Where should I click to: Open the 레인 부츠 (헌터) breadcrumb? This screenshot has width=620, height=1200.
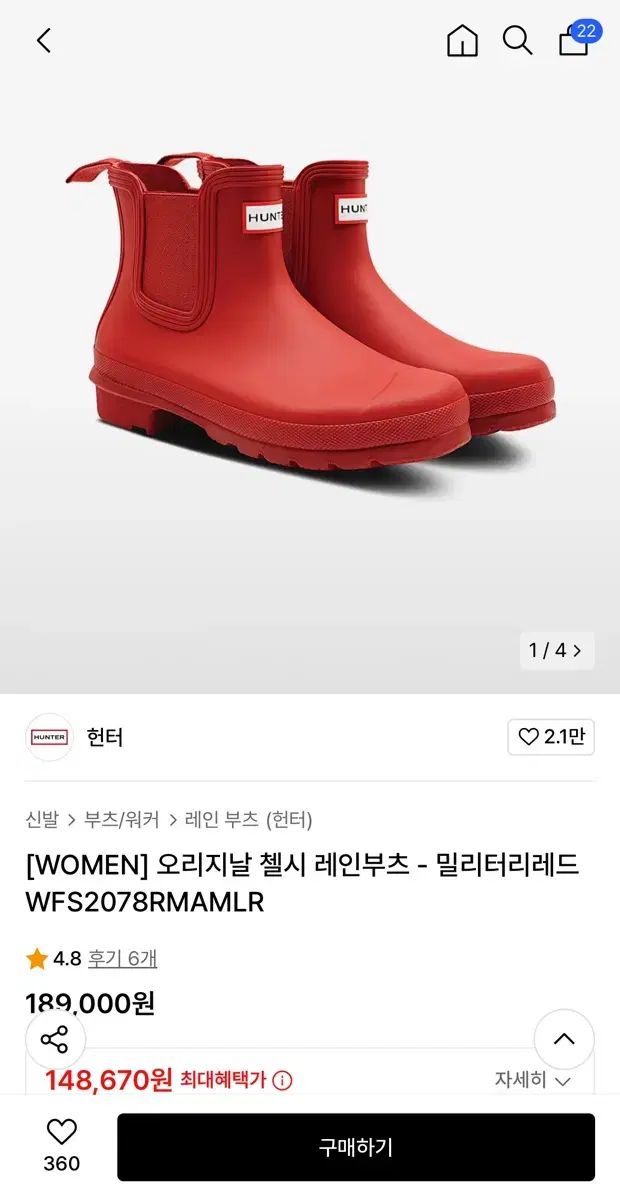tap(248, 820)
